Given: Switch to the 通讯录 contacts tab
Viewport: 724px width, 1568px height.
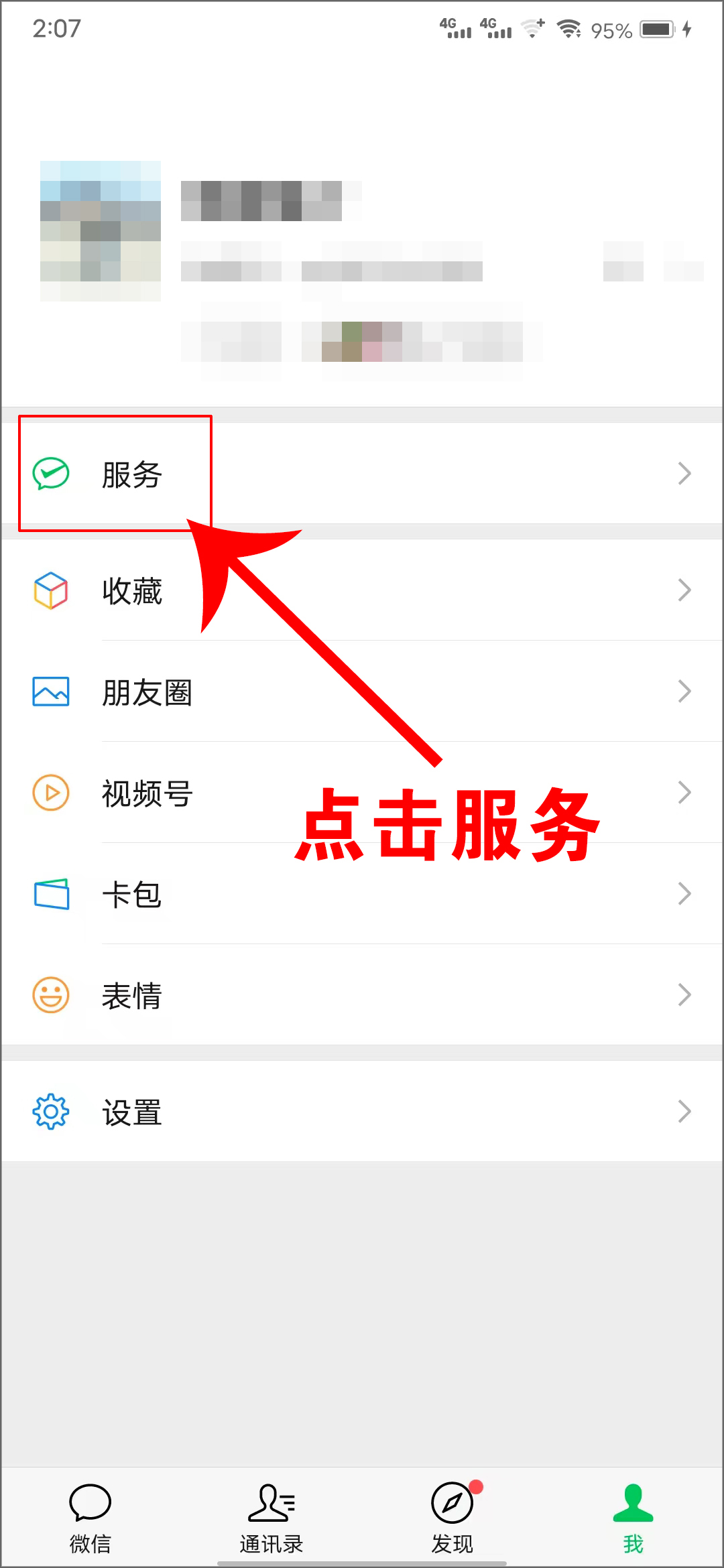Looking at the screenshot, I should point(271,1517).
